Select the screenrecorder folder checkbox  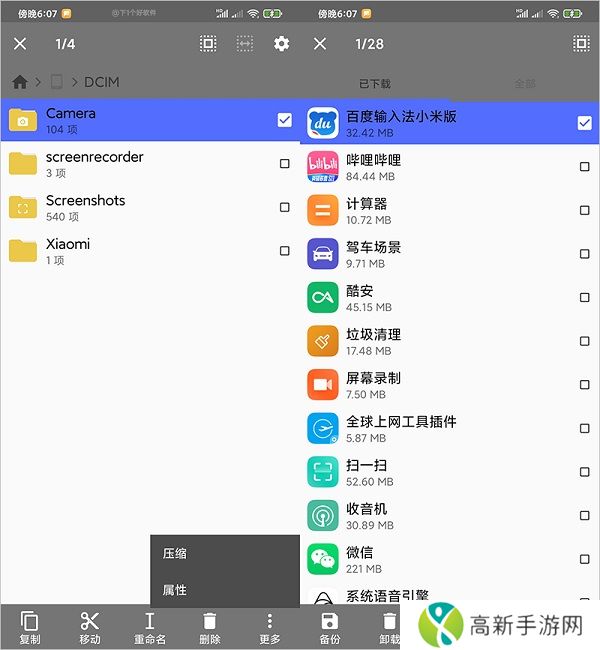pos(284,164)
